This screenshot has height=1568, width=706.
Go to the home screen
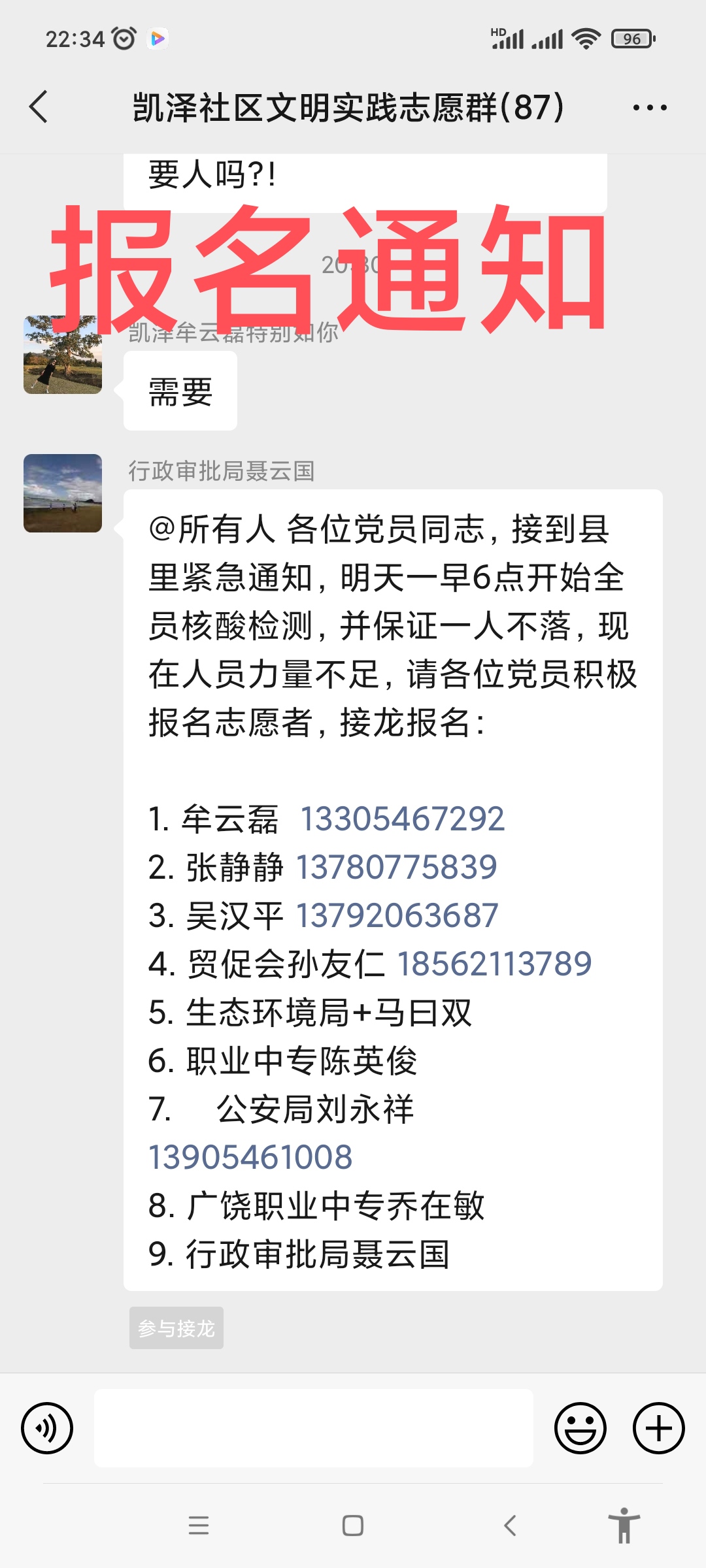[353, 1526]
